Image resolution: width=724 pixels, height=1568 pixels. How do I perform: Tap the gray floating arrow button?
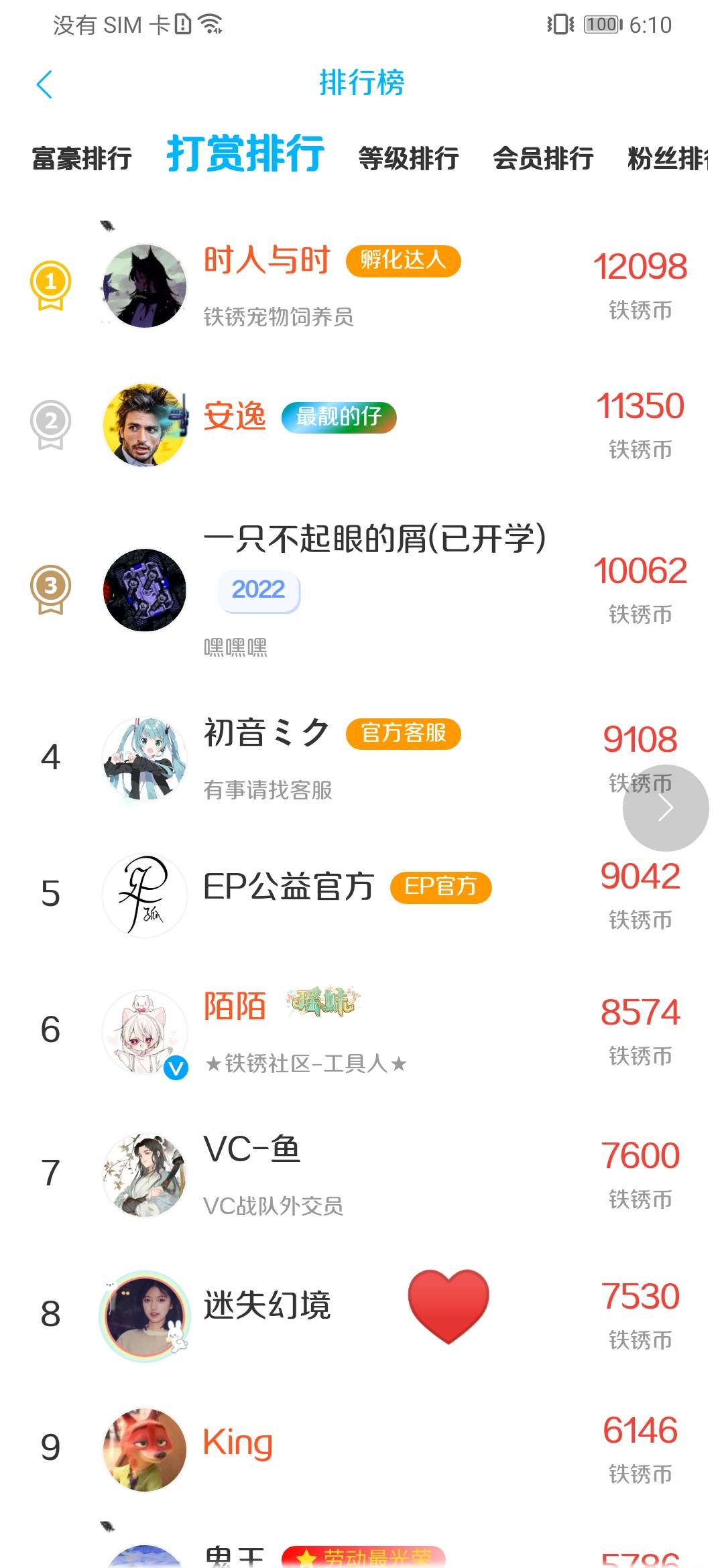(x=665, y=808)
